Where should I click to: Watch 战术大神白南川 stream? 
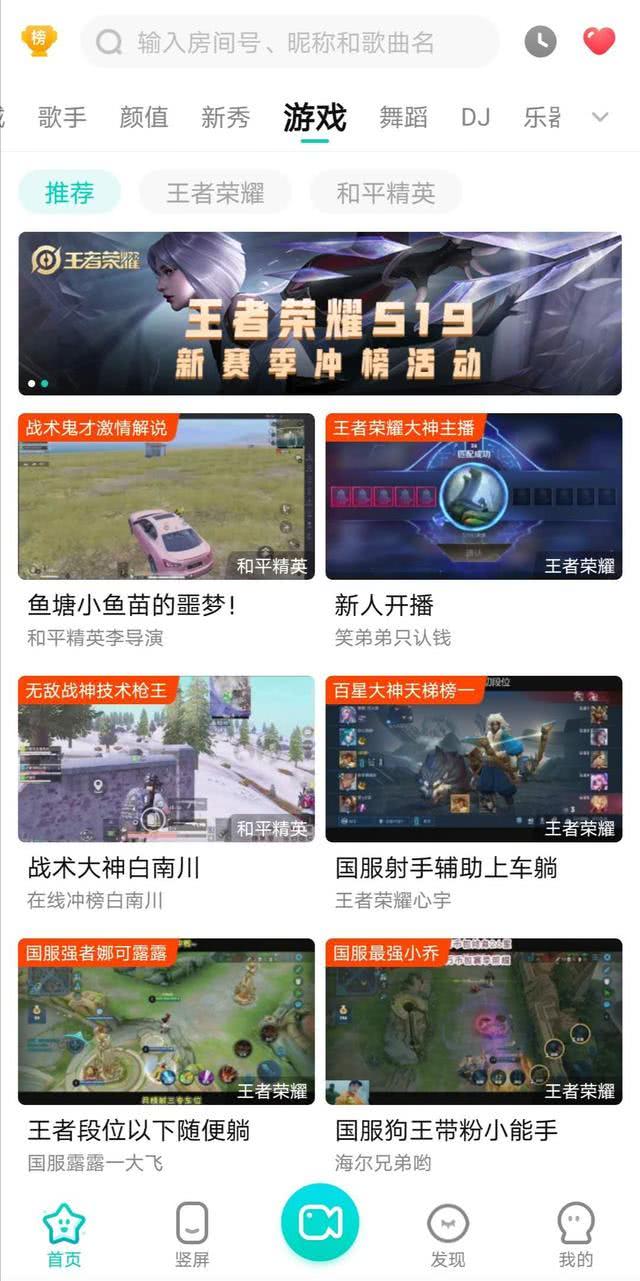[166, 759]
